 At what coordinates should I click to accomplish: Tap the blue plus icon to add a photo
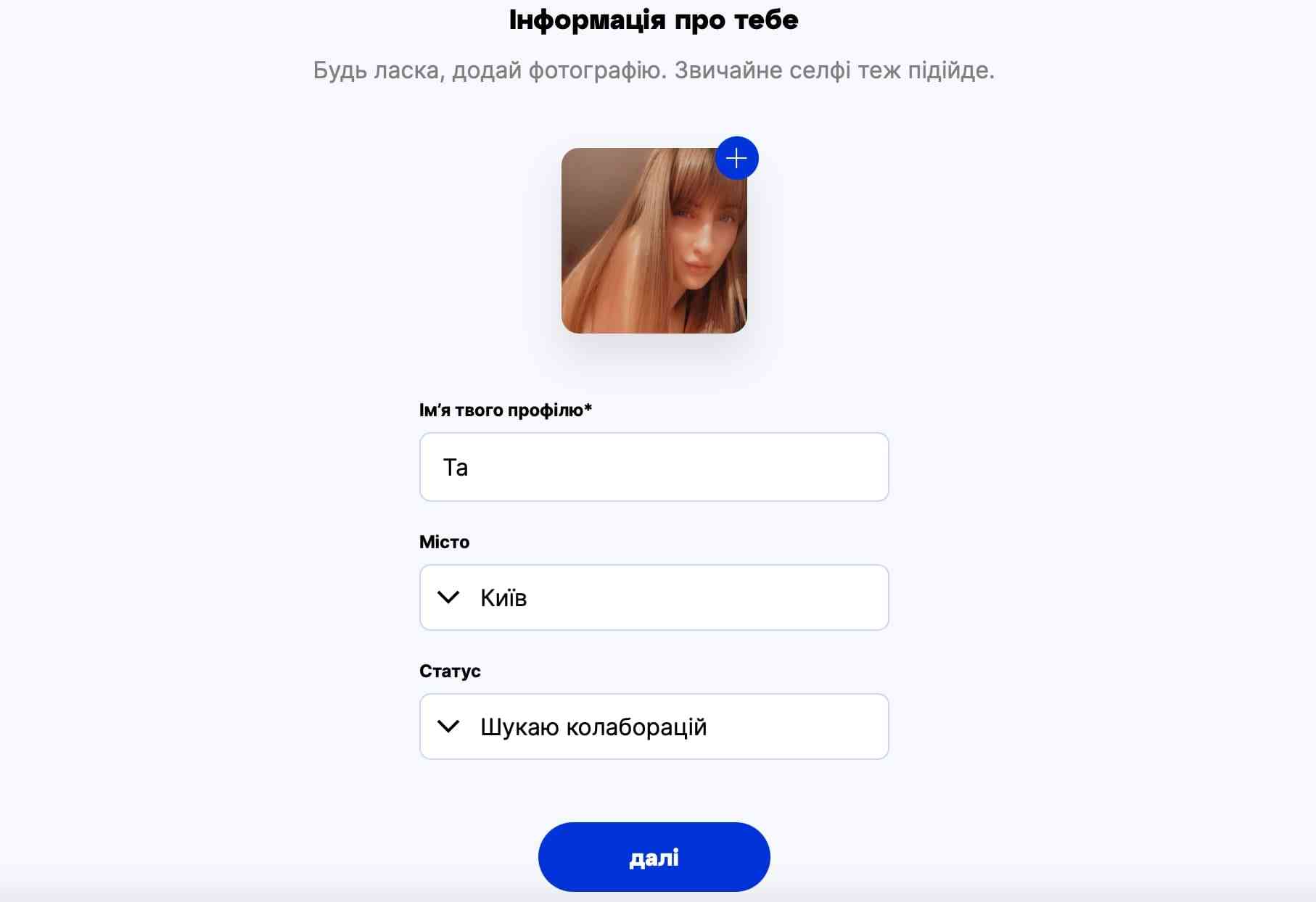736,158
